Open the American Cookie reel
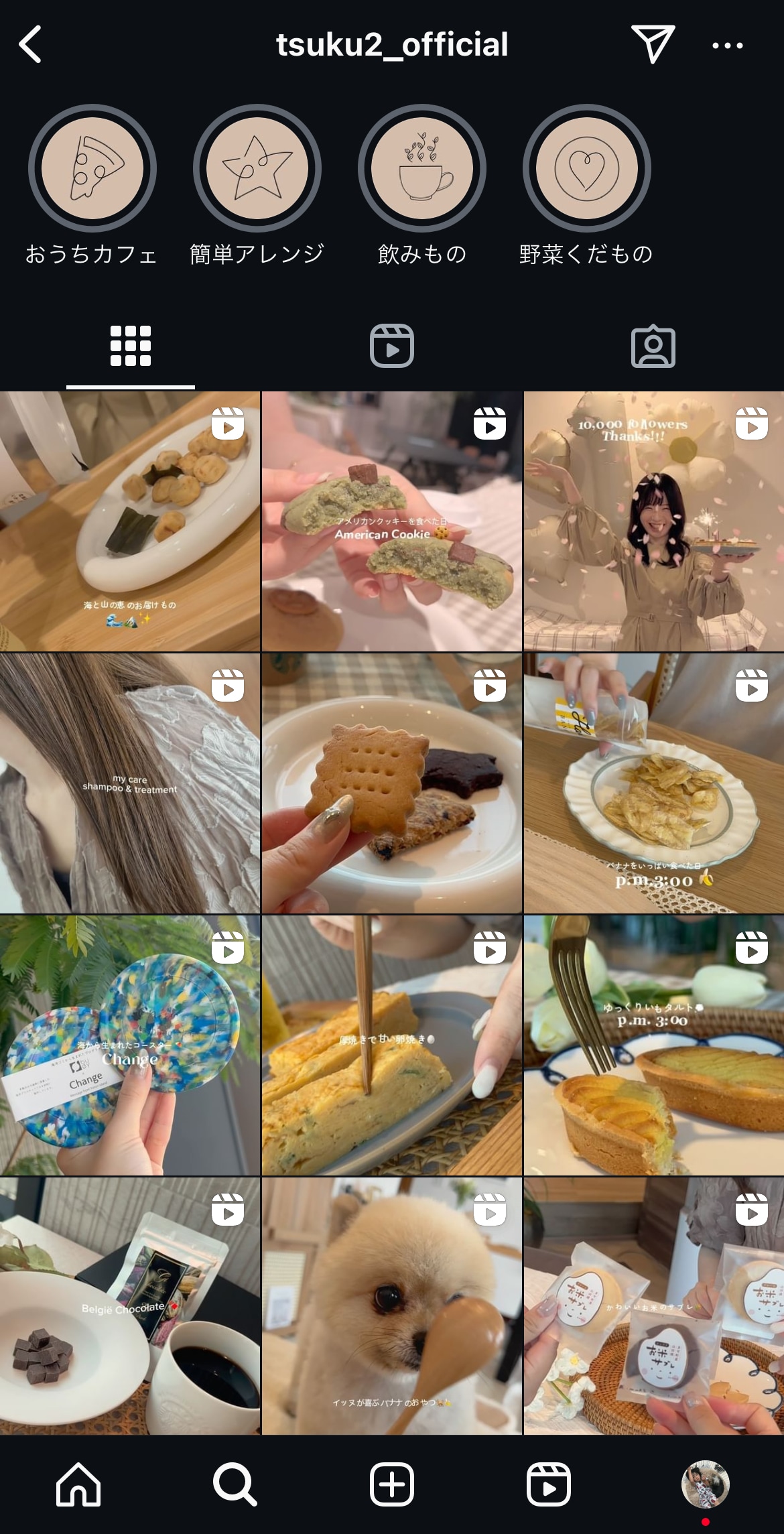The width and height of the screenshot is (784, 1534). 392,522
